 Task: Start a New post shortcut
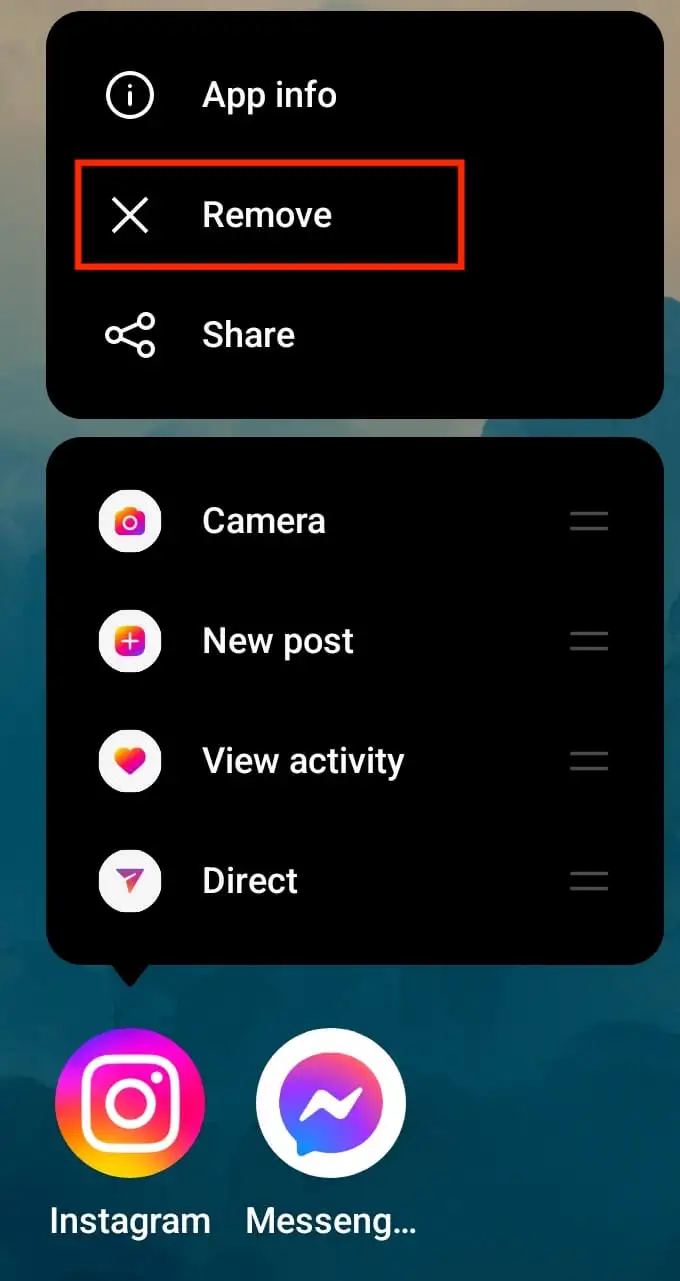[x=277, y=641]
